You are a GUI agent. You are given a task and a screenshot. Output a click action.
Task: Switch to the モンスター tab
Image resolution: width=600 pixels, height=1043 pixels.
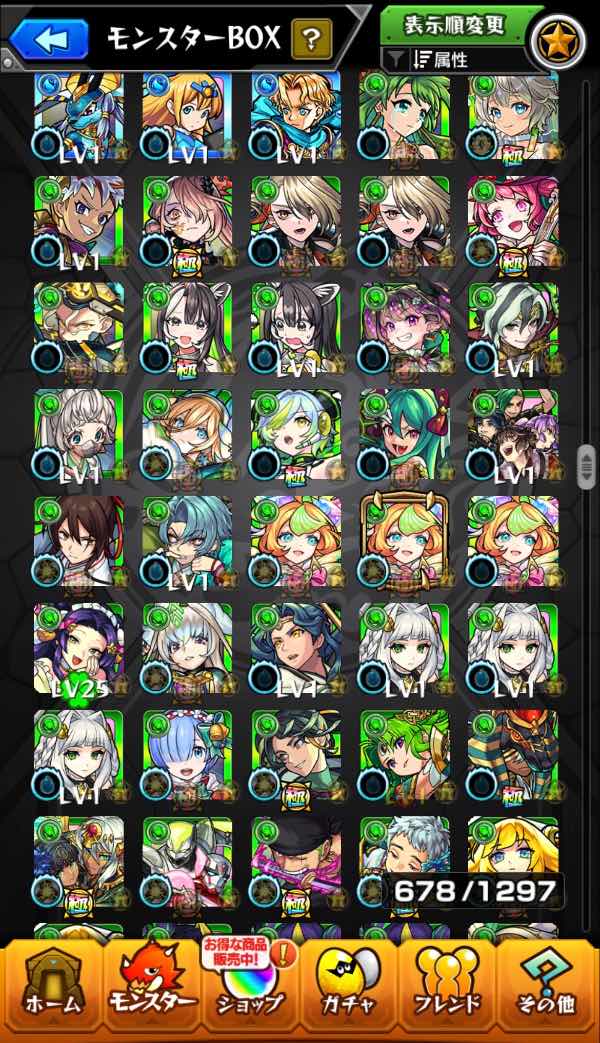150,988
